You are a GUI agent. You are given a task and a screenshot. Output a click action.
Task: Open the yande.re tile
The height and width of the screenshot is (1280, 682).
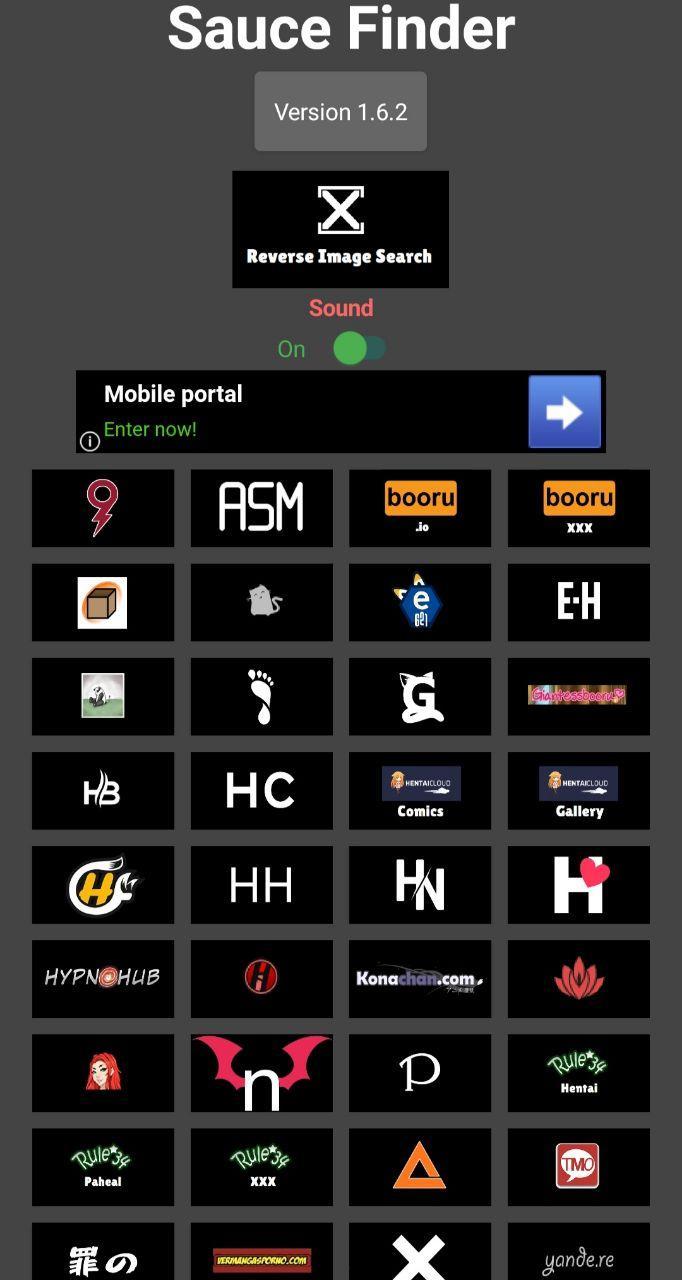pyautogui.click(x=579, y=1255)
